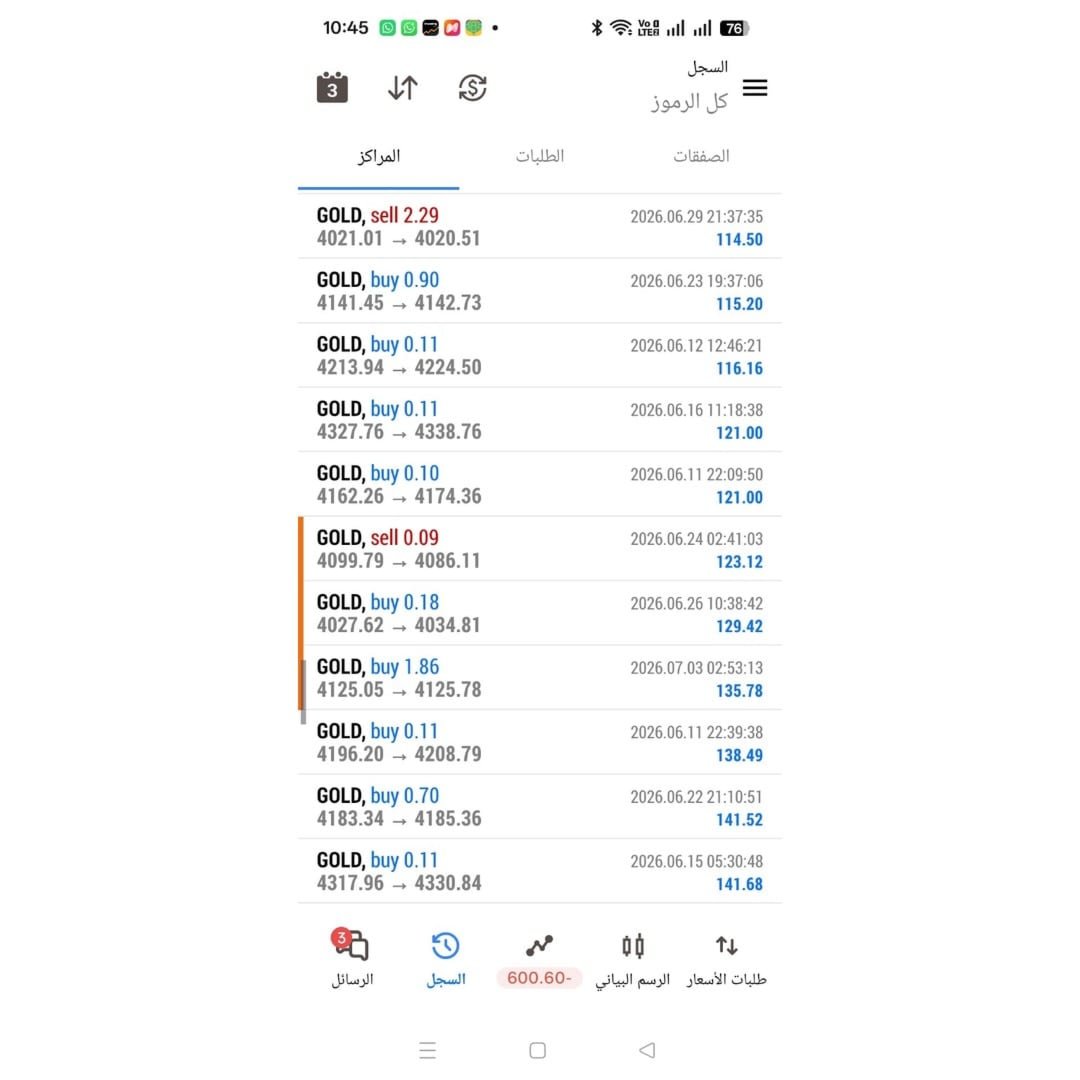
Task: Open the GOLD sell 2.29 position
Action: point(539,227)
